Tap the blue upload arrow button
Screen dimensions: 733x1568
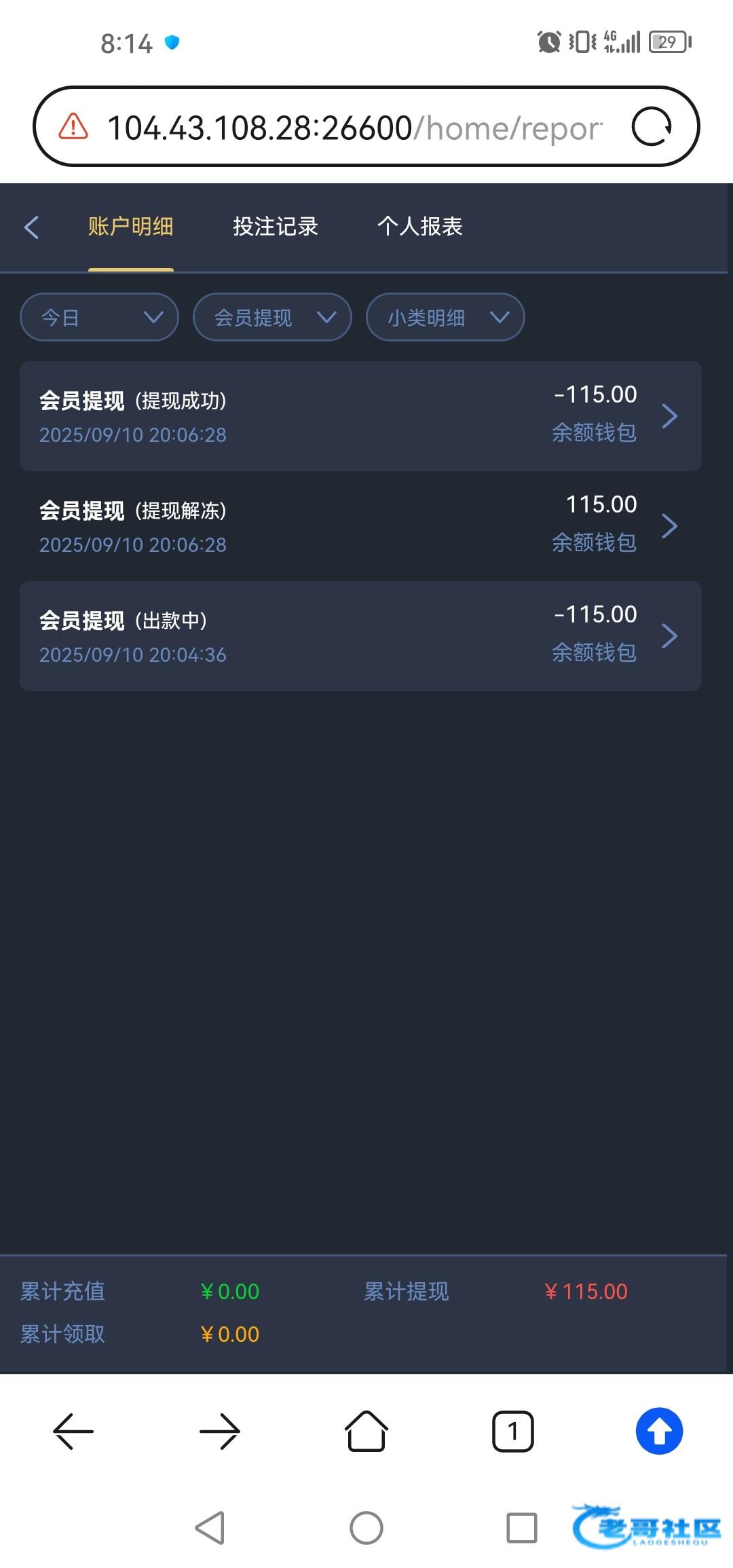659,1431
